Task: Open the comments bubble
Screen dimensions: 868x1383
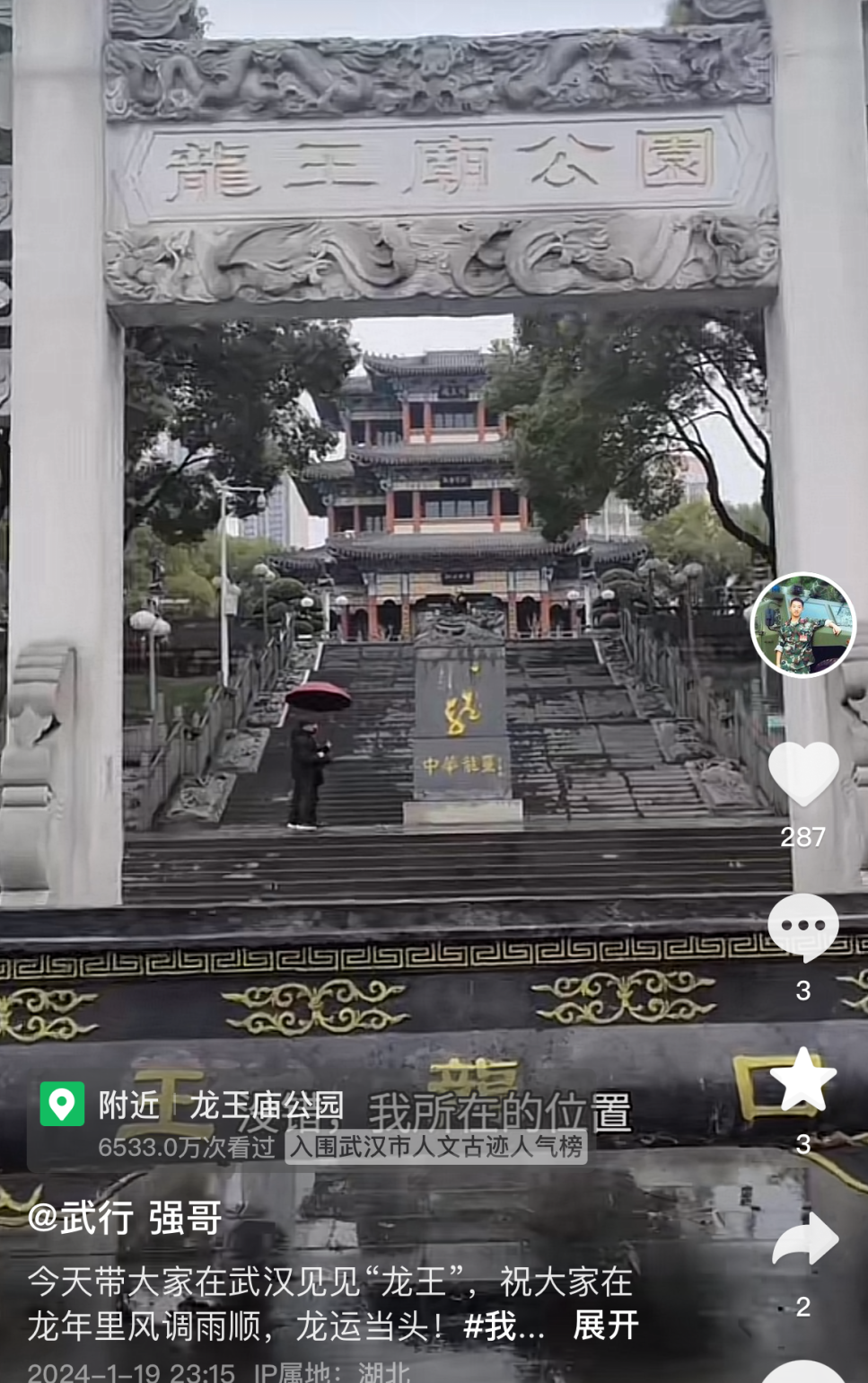Action: [x=802, y=927]
